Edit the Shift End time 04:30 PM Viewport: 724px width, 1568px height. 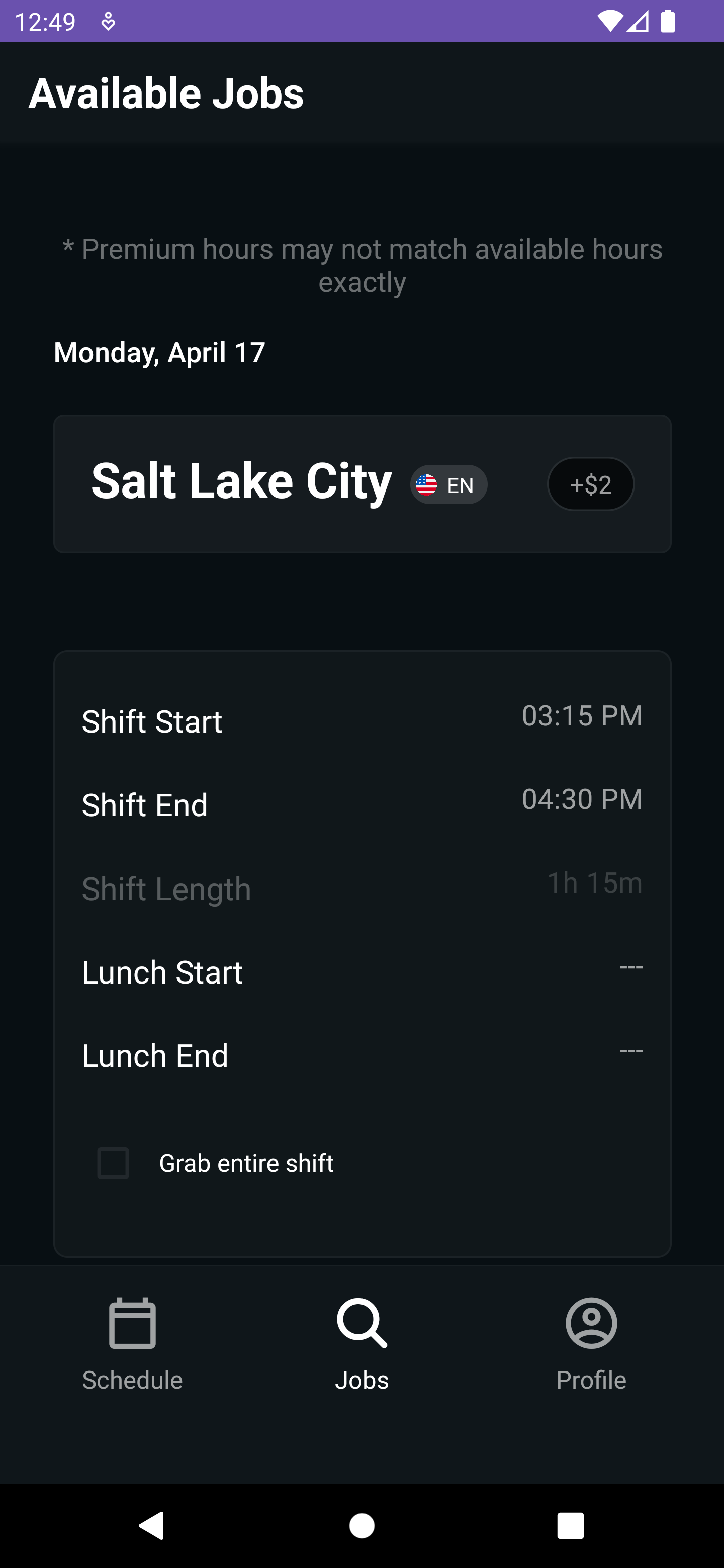(x=582, y=799)
